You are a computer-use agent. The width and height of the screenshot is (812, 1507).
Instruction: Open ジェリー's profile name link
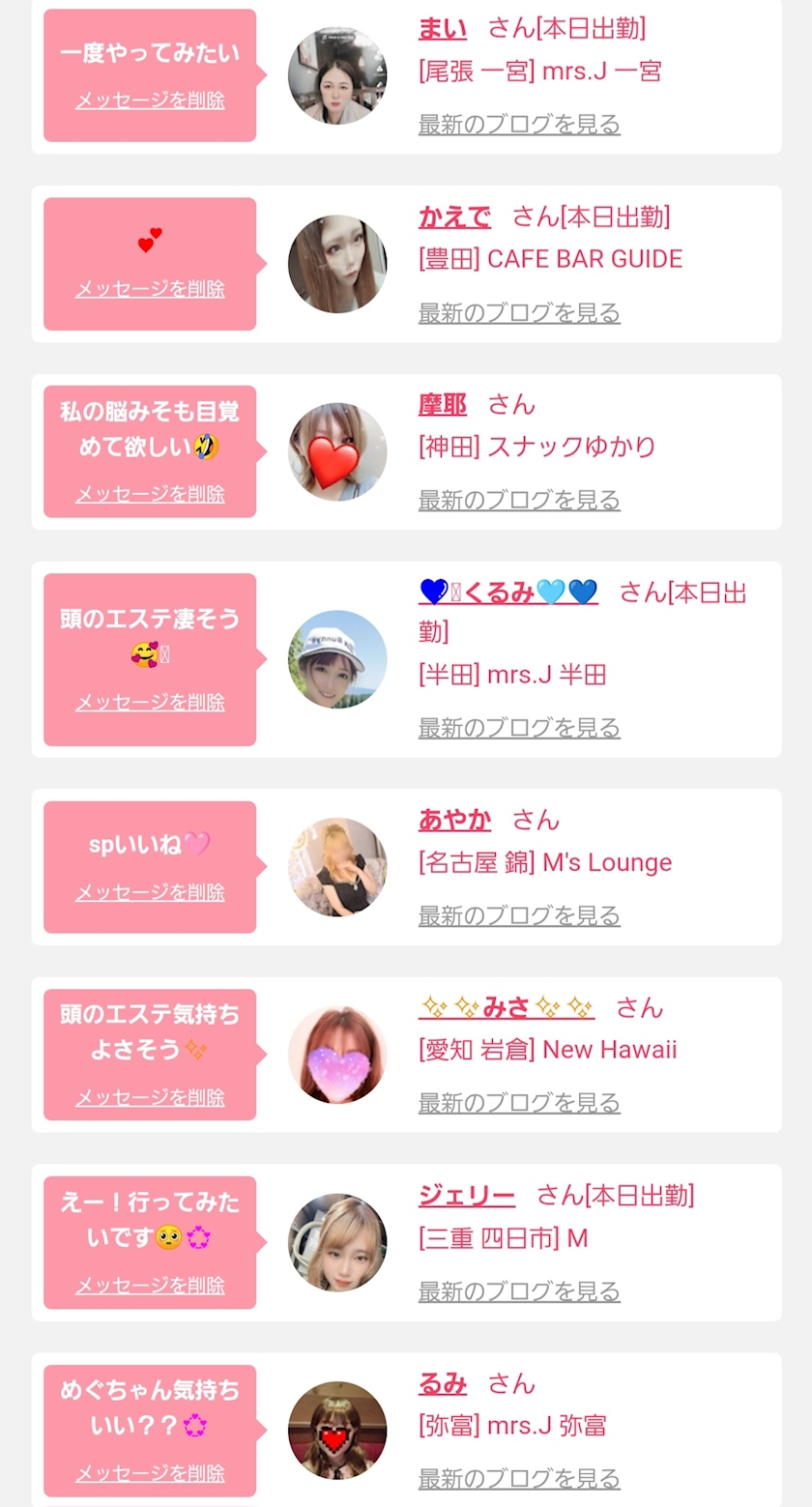pyautogui.click(x=467, y=1196)
